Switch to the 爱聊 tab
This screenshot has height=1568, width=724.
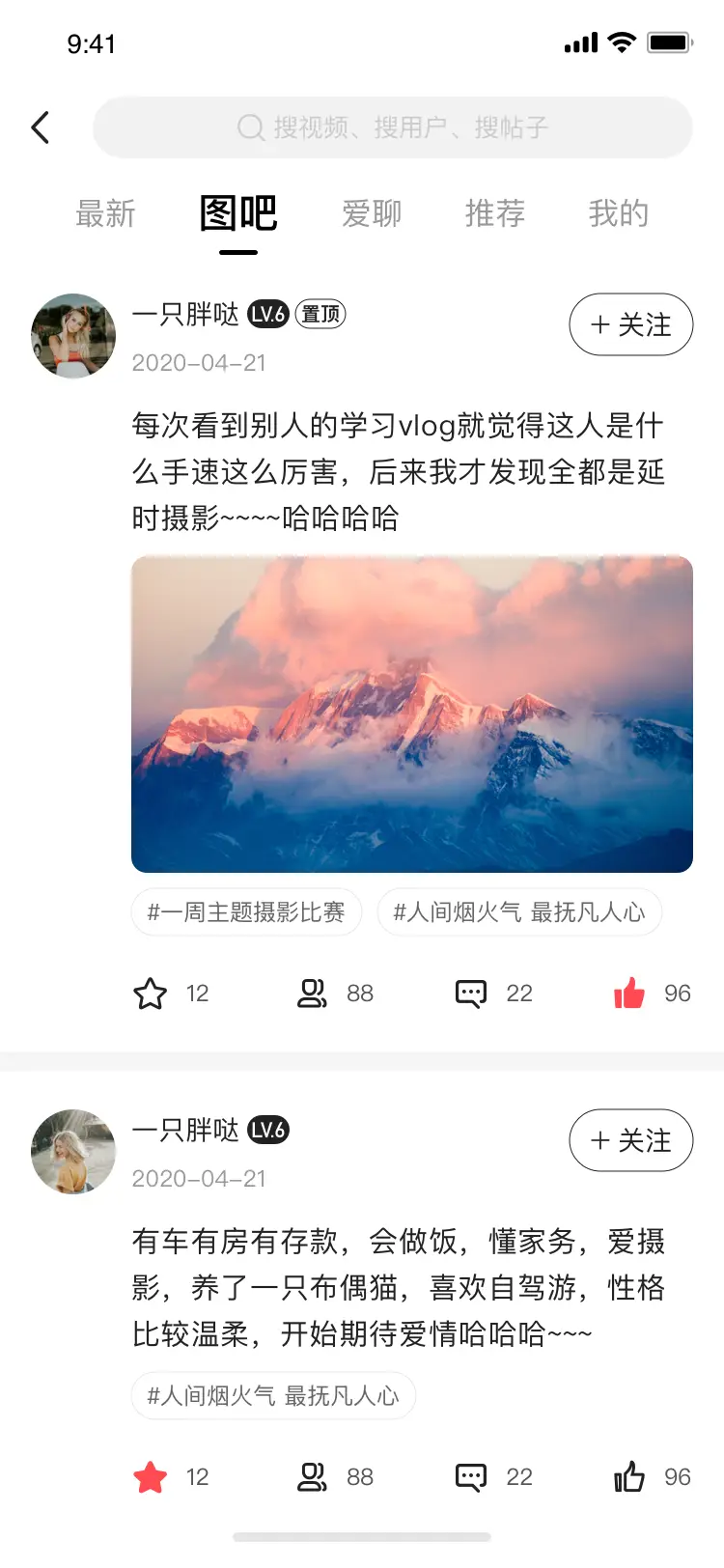(372, 213)
